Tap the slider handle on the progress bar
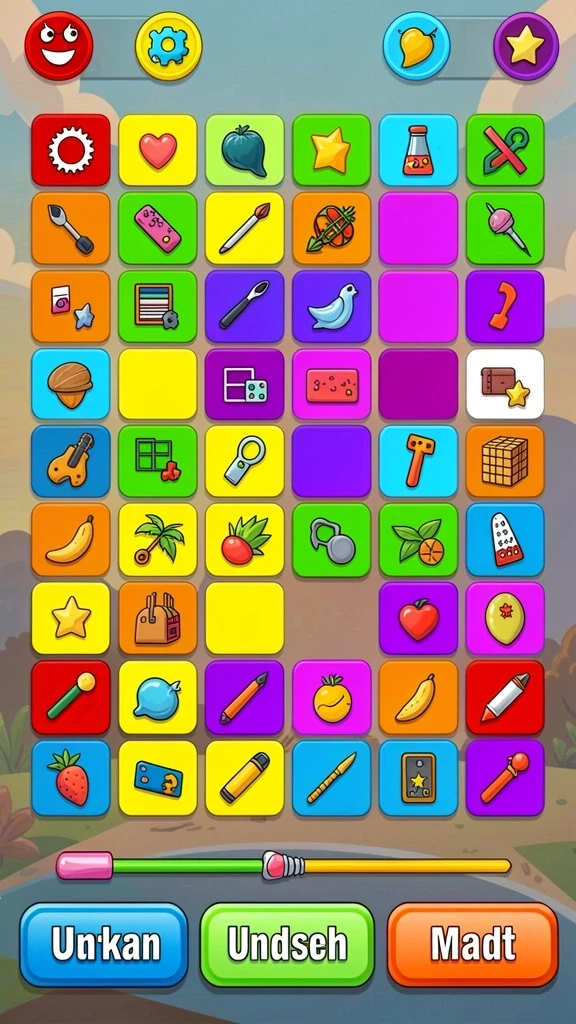The height and width of the screenshot is (1024, 576). click(x=283, y=865)
